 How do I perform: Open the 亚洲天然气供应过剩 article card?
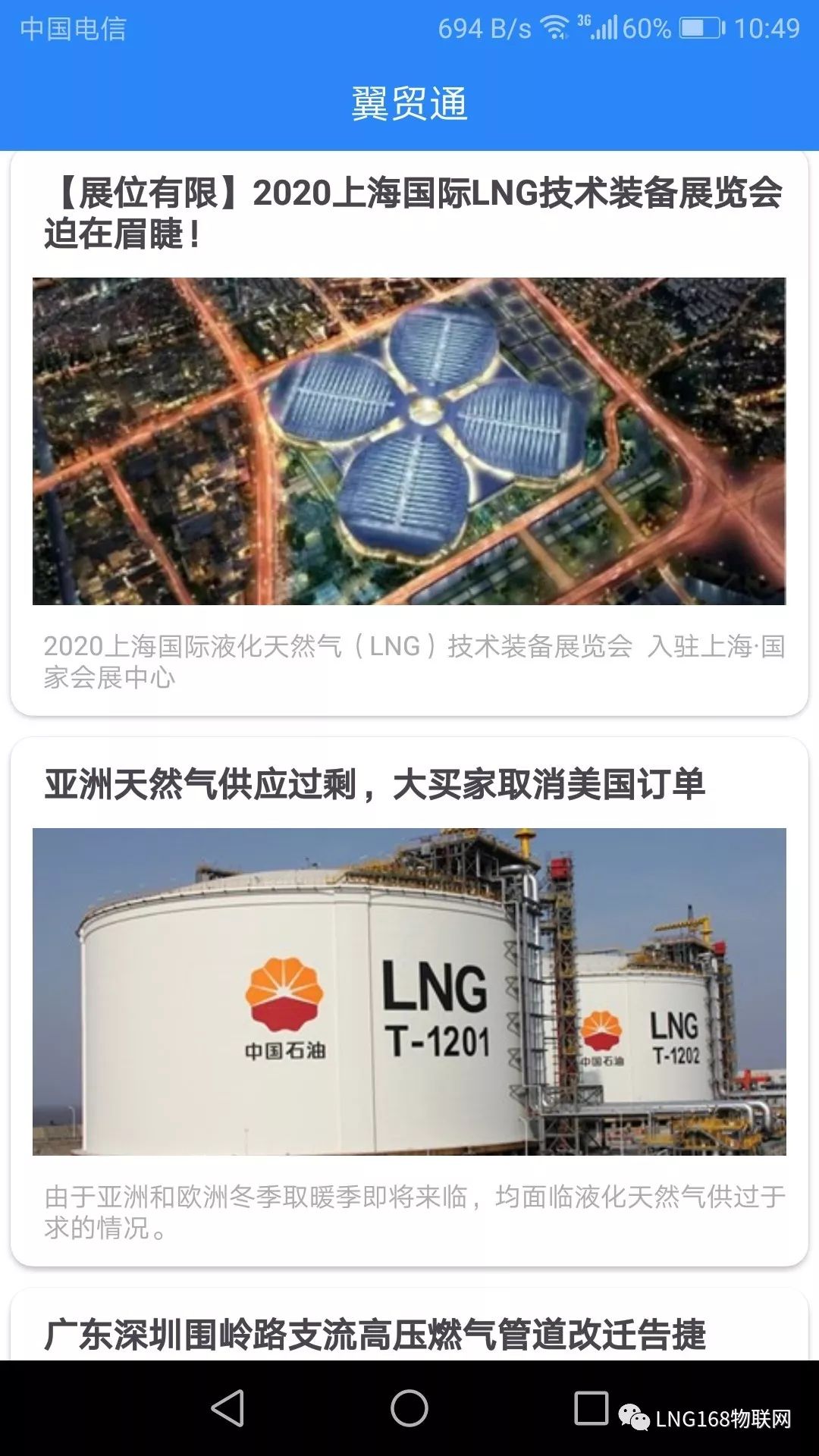pyautogui.click(x=409, y=1002)
